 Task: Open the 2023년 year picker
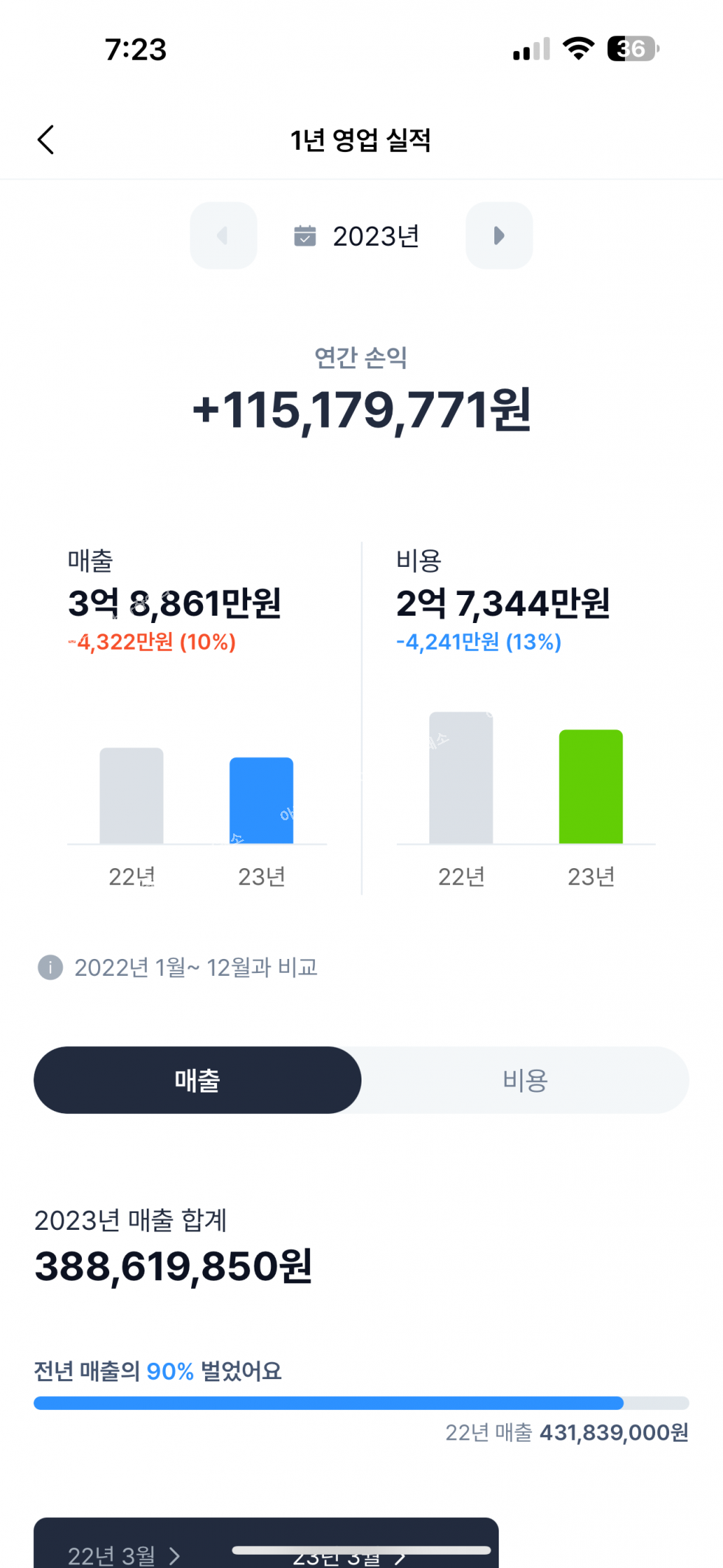coord(357,236)
